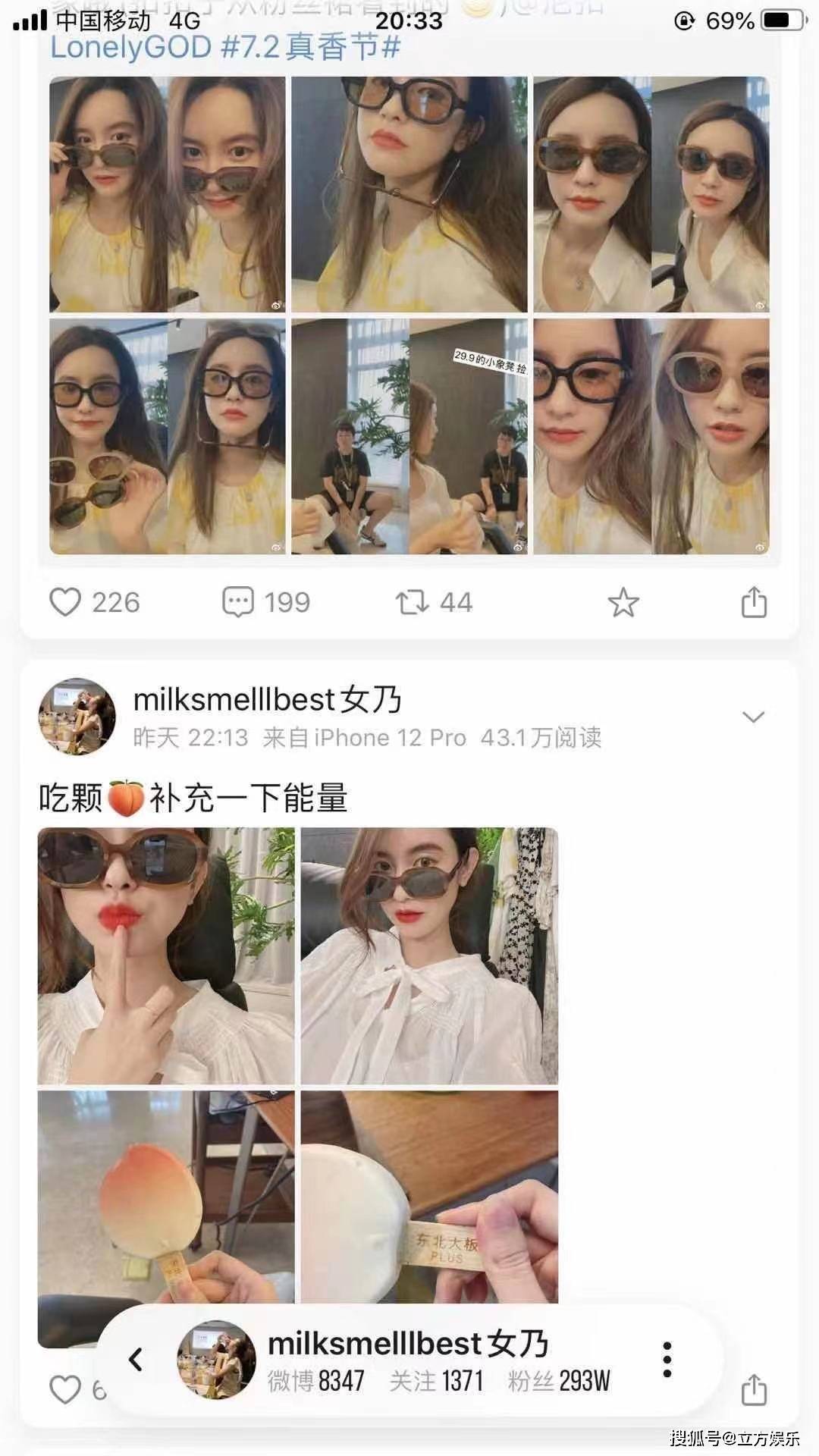The width and height of the screenshot is (819, 1456).
Task: Share the first post via the share icon
Action: point(754,603)
